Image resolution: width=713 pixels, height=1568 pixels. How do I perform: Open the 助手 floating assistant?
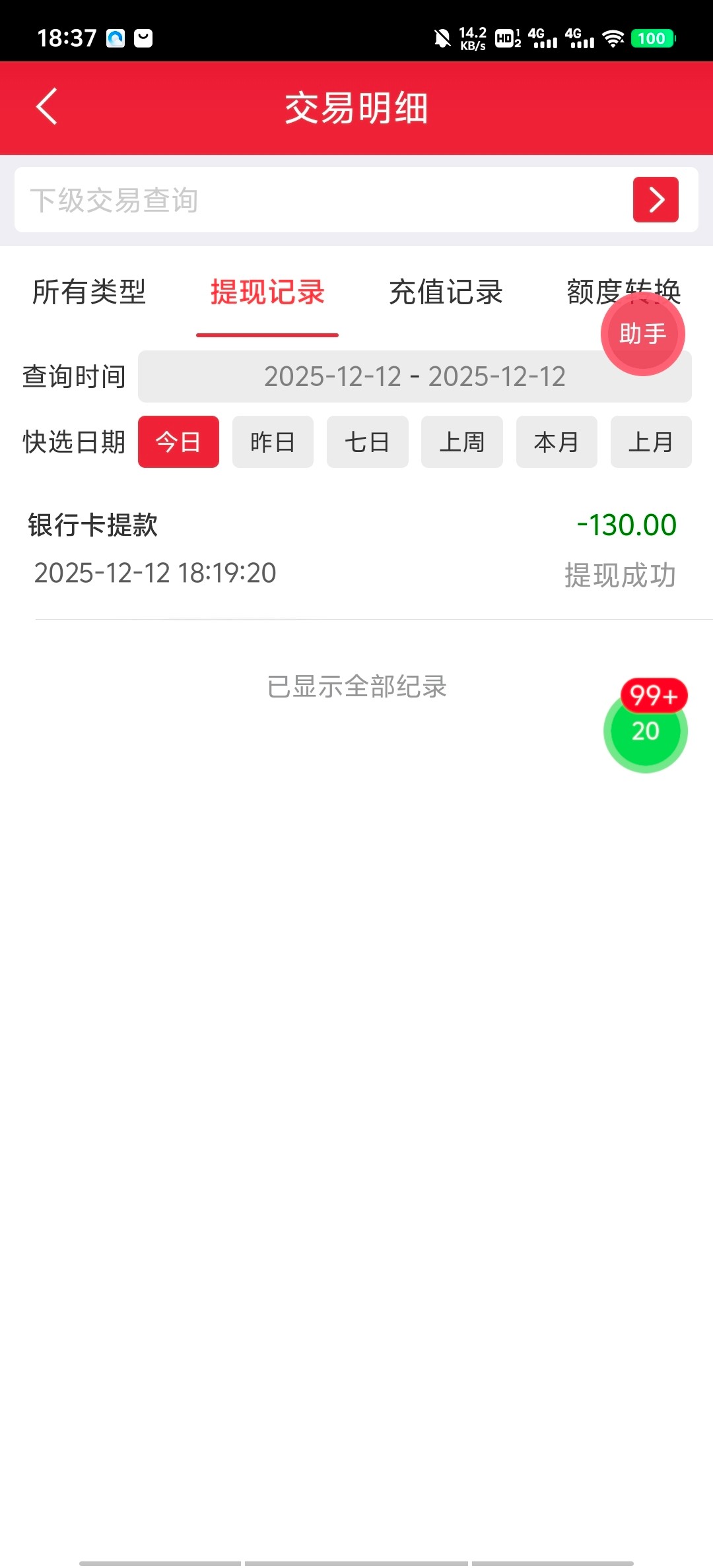[642, 335]
